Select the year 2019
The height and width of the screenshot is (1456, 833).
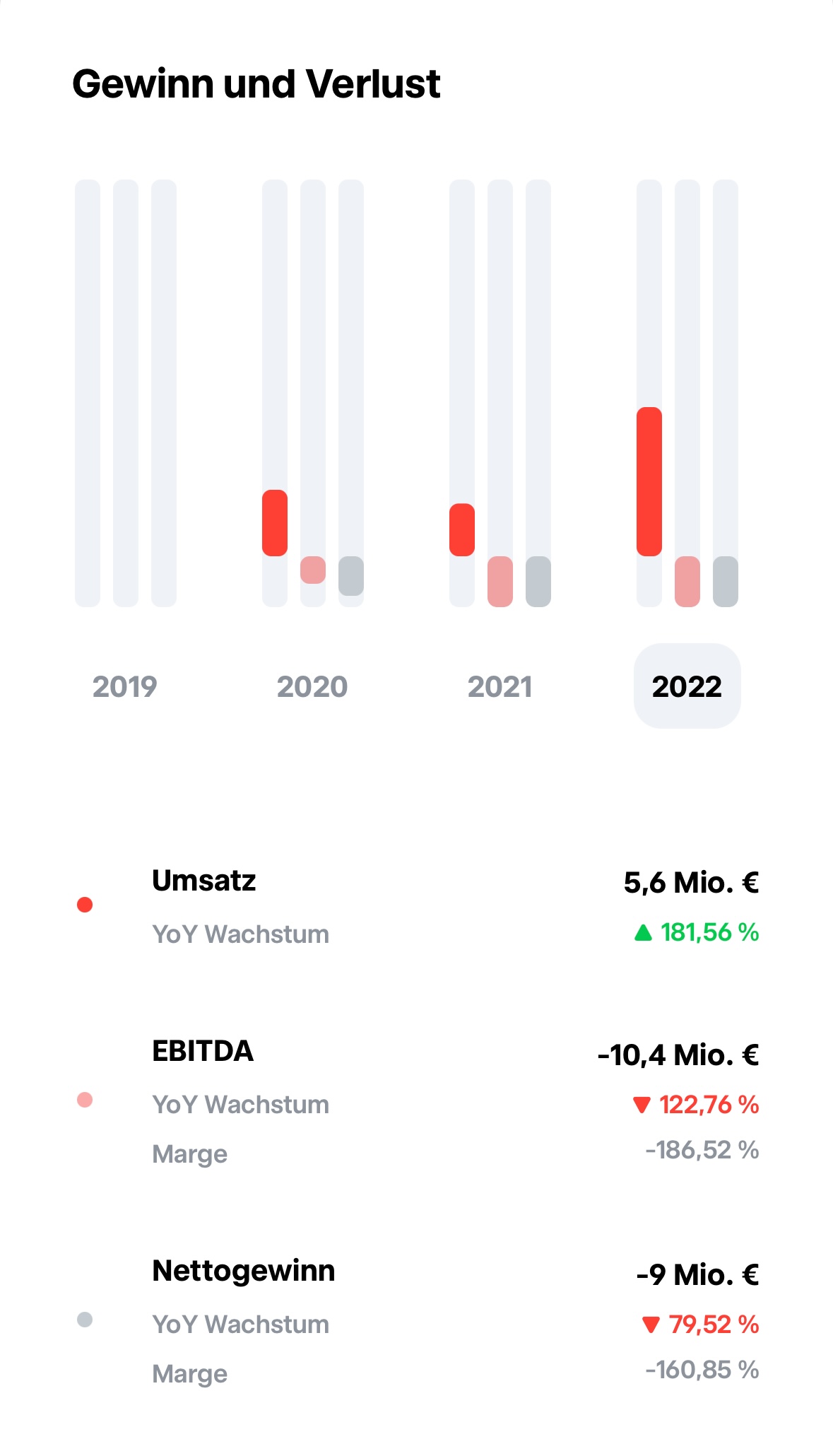[125, 686]
